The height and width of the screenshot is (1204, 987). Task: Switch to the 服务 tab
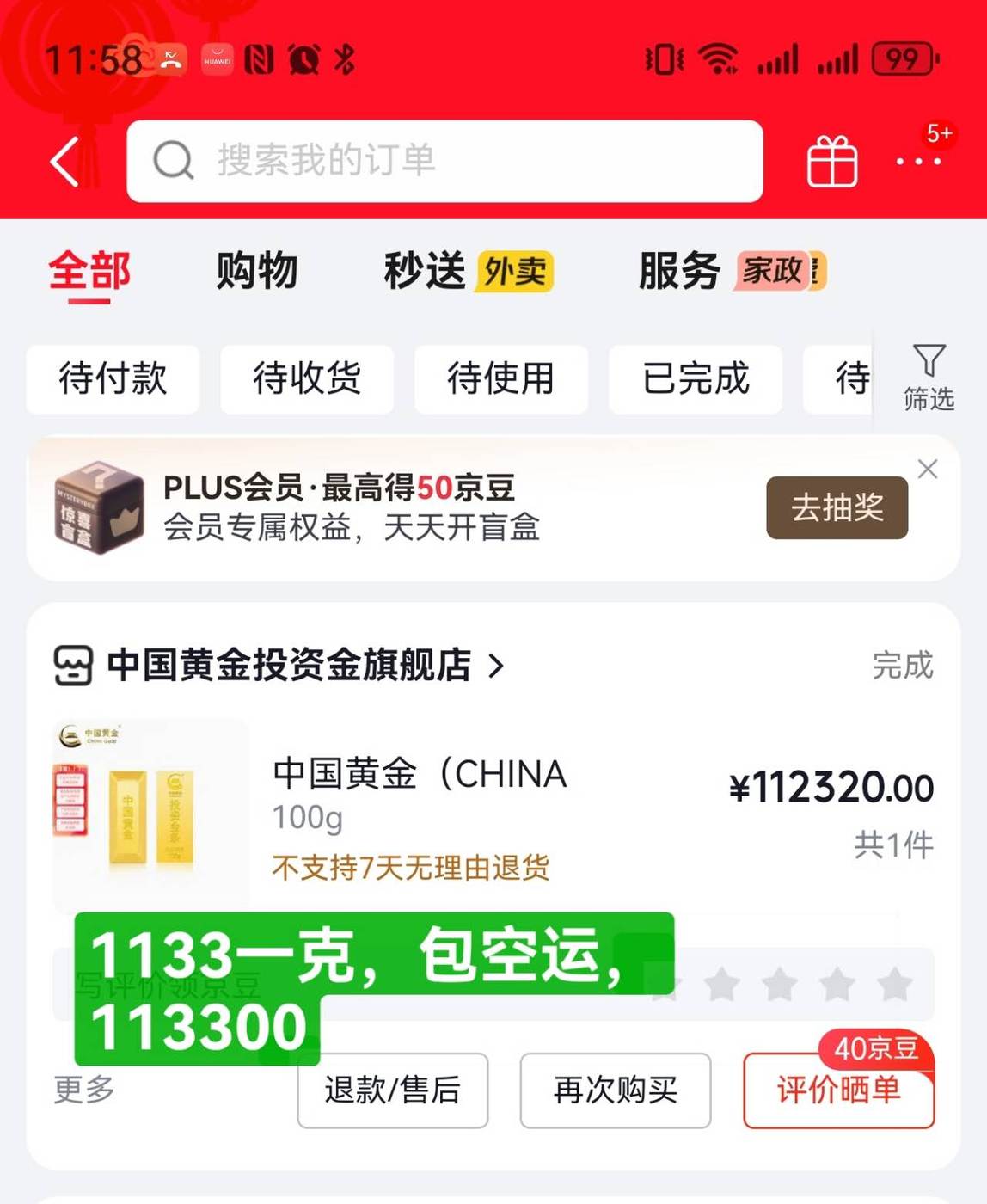(x=679, y=272)
